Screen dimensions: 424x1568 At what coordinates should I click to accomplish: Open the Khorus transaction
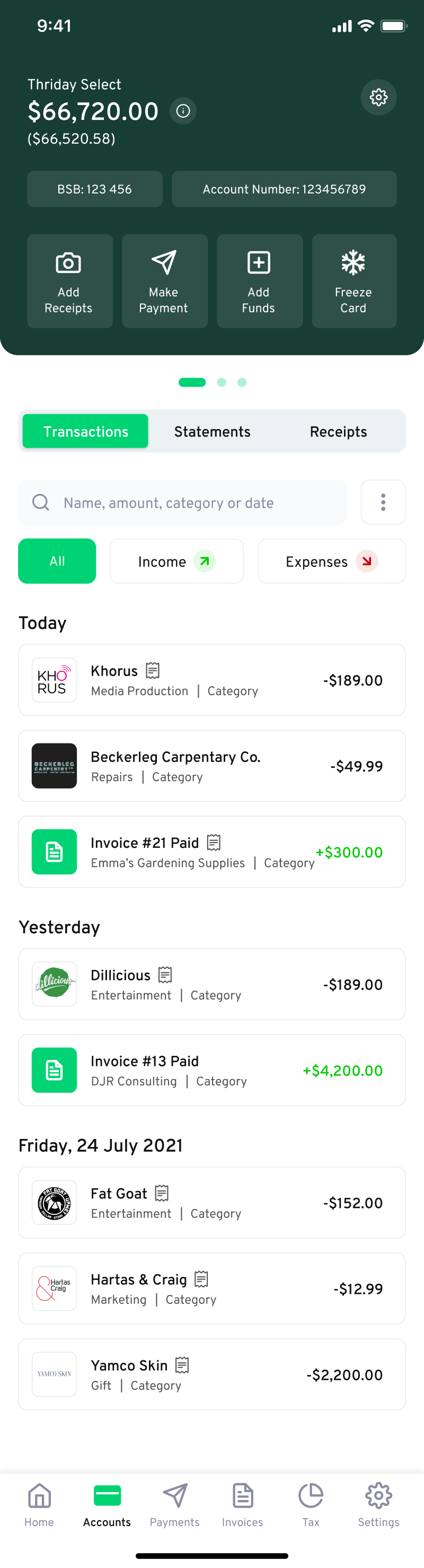211,680
